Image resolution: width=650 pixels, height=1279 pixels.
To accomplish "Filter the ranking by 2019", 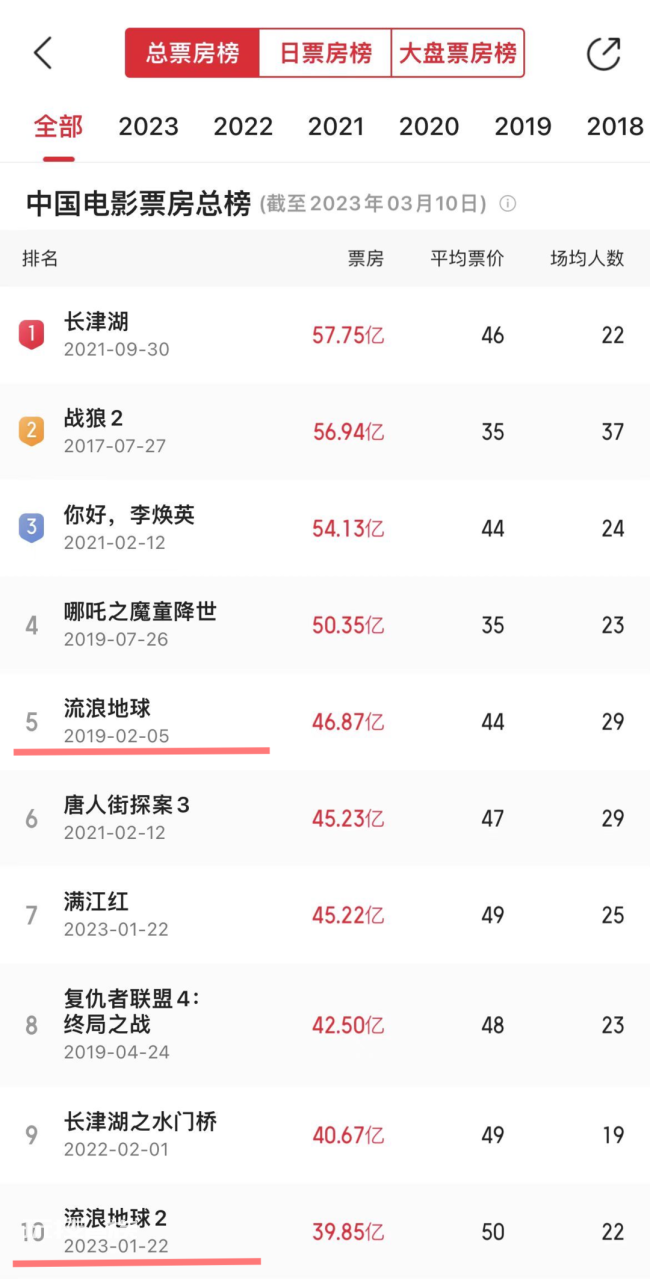I will pos(523,127).
